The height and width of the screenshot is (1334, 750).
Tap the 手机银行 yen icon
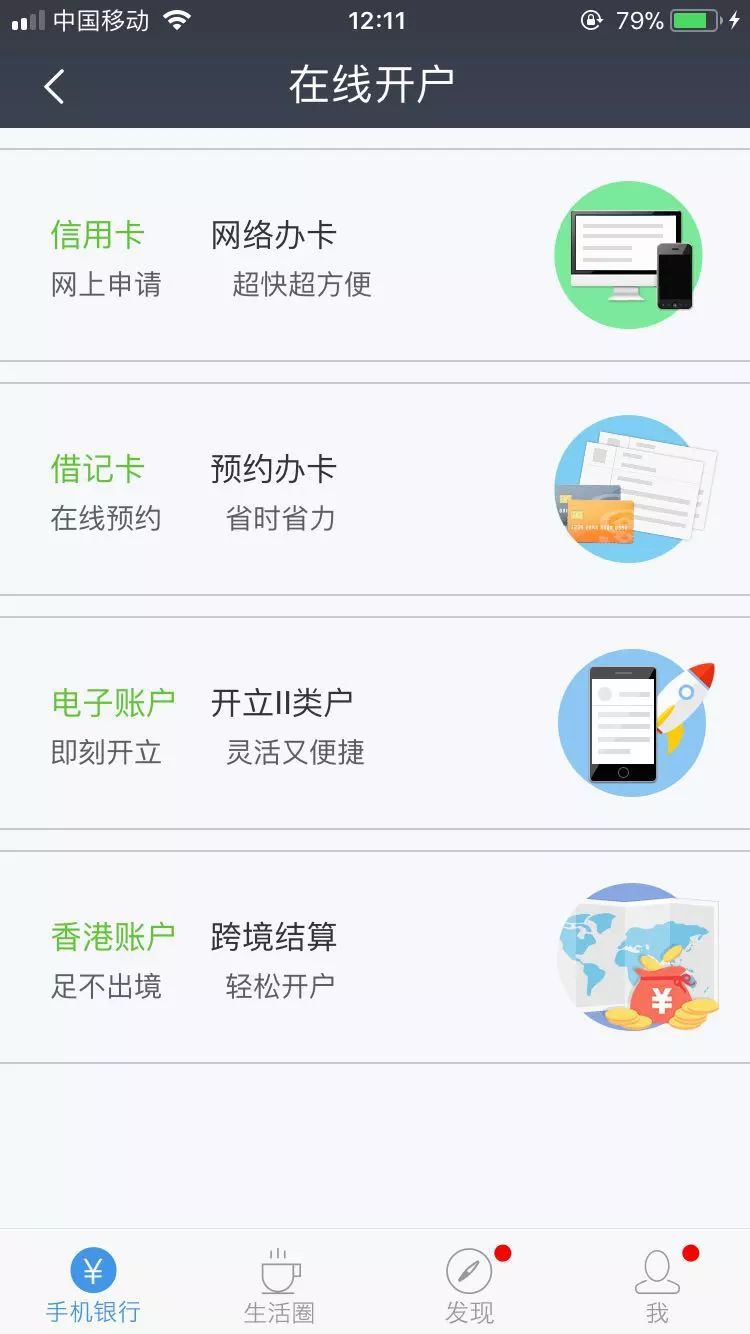(x=91, y=1271)
